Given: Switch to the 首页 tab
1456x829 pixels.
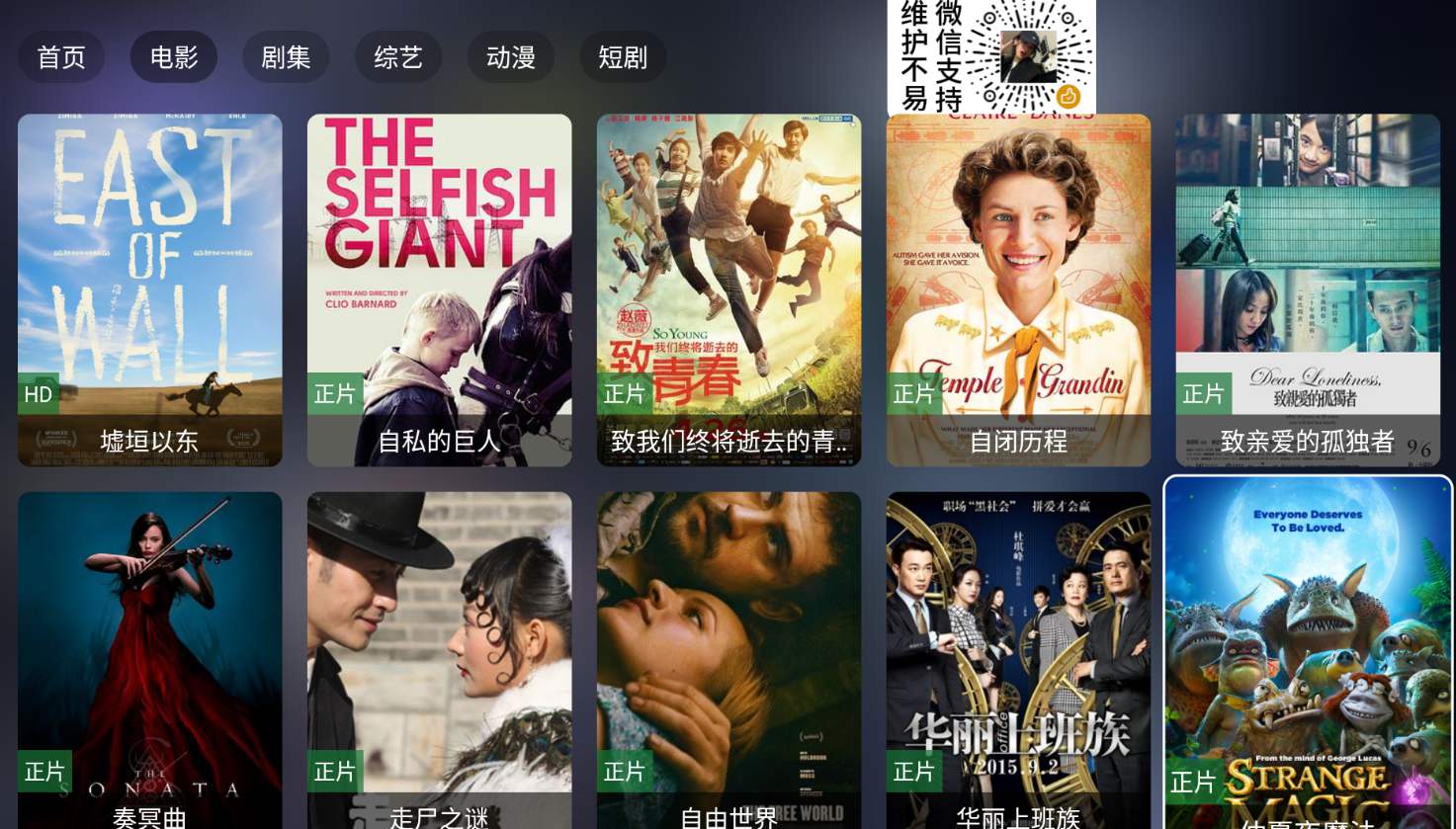Looking at the screenshot, I should click(61, 57).
